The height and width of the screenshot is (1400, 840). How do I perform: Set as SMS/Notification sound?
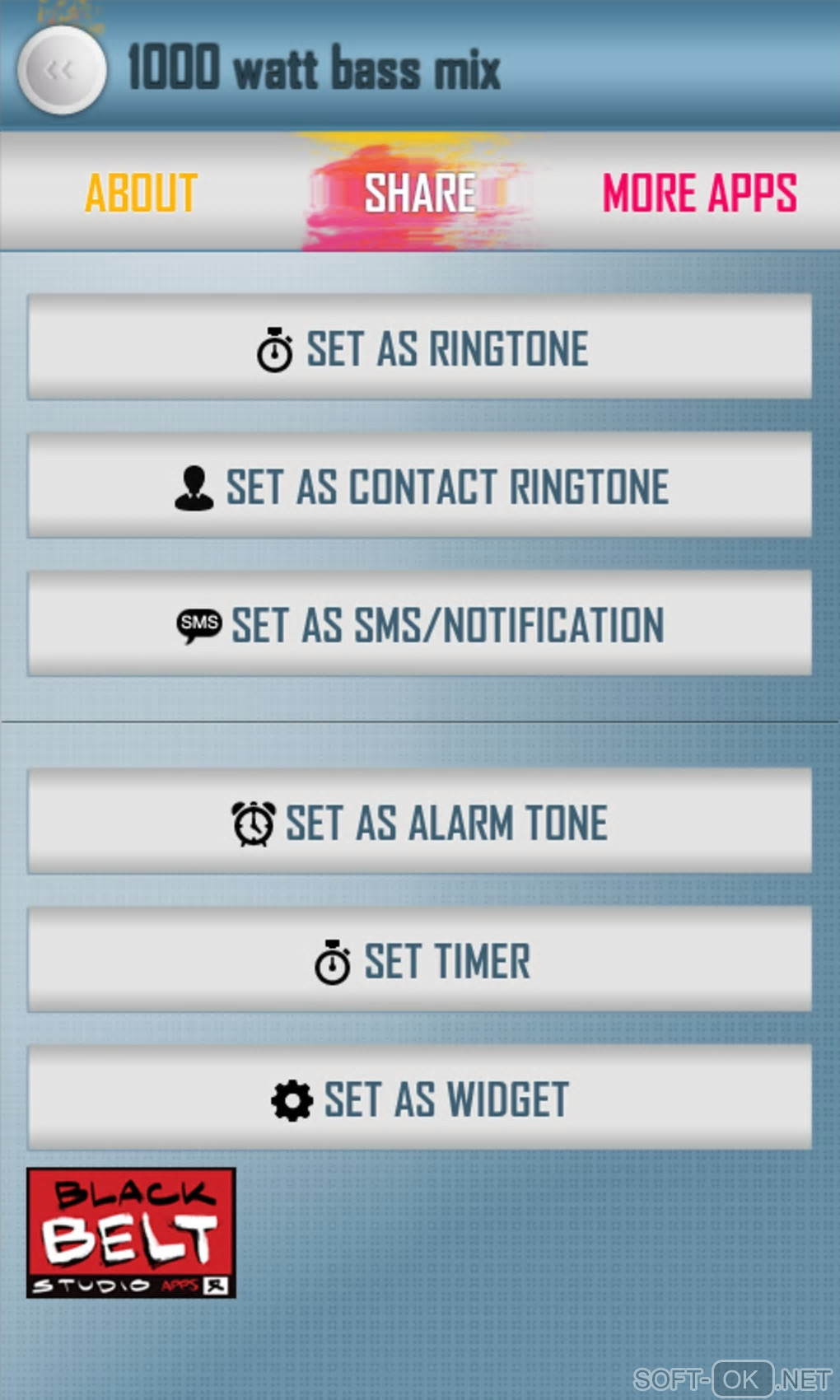[420, 624]
